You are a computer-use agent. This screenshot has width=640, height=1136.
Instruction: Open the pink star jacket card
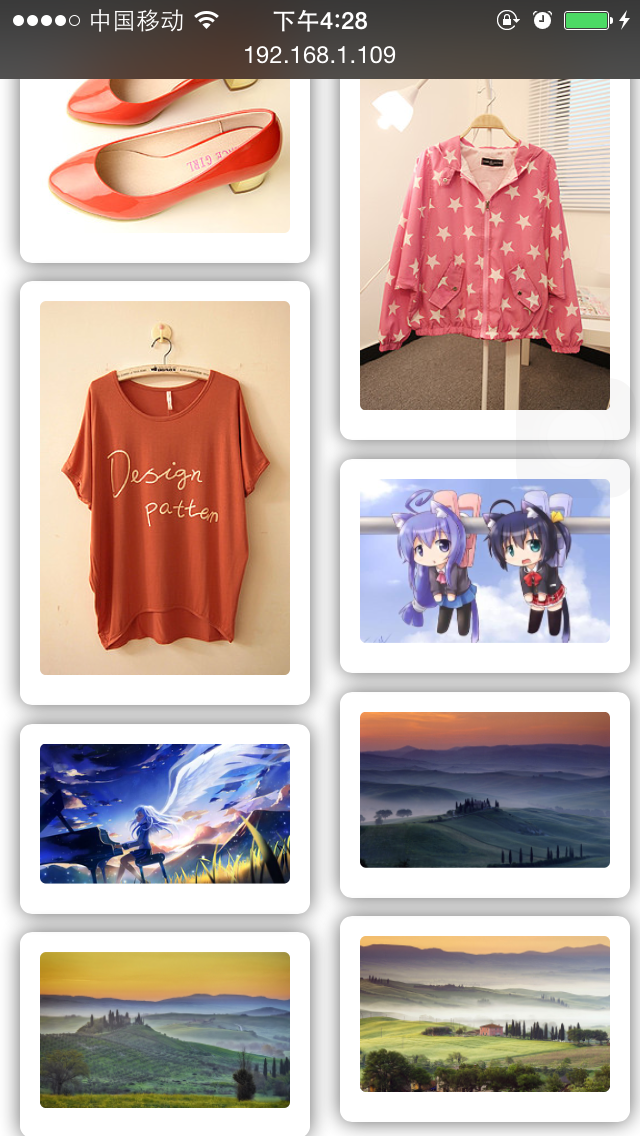point(484,250)
